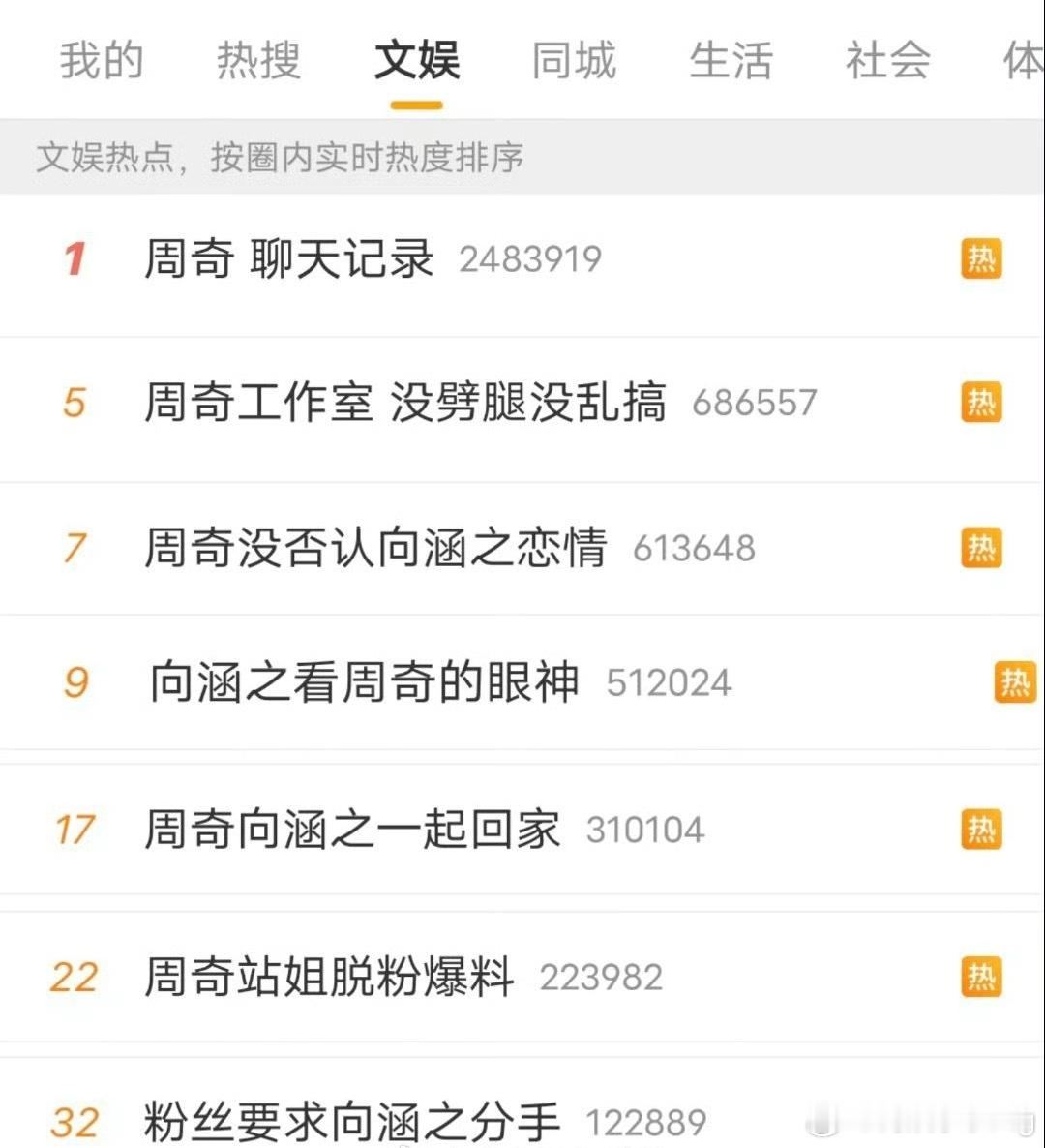Switch to the 生活 section
Image resolution: width=1045 pixels, height=1148 pixels.
731,60
